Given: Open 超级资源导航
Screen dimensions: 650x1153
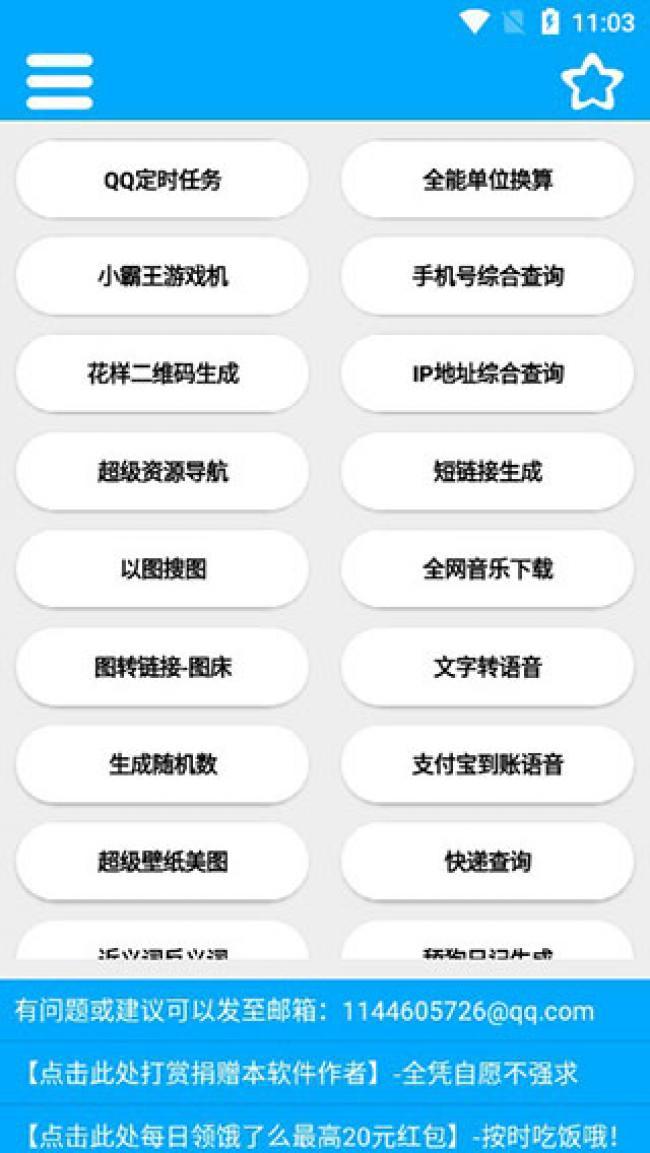Looking at the screenshot, I should (162, 471).
